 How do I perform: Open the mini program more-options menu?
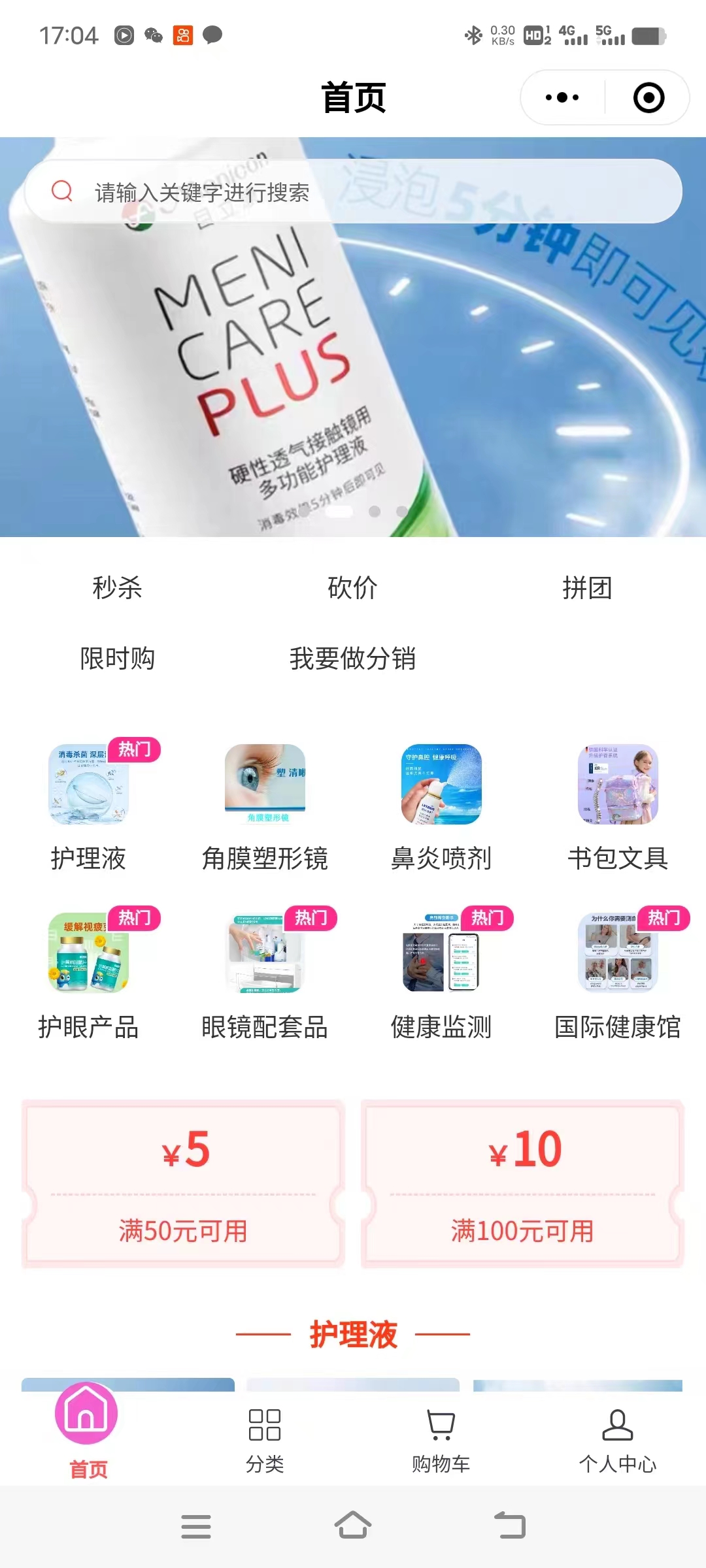pyautogui.click(x=562, y=98)
